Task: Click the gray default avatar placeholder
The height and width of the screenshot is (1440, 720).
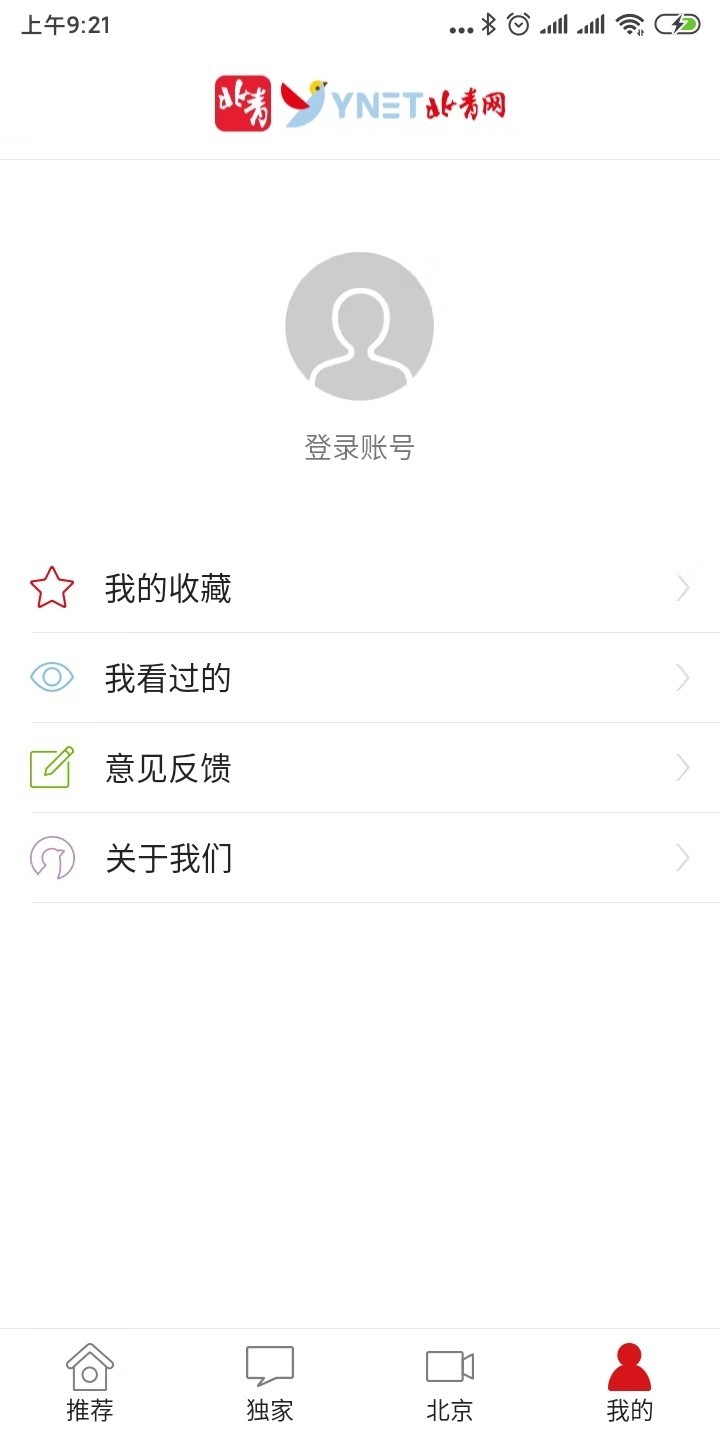Action: (x=360, y=326)
